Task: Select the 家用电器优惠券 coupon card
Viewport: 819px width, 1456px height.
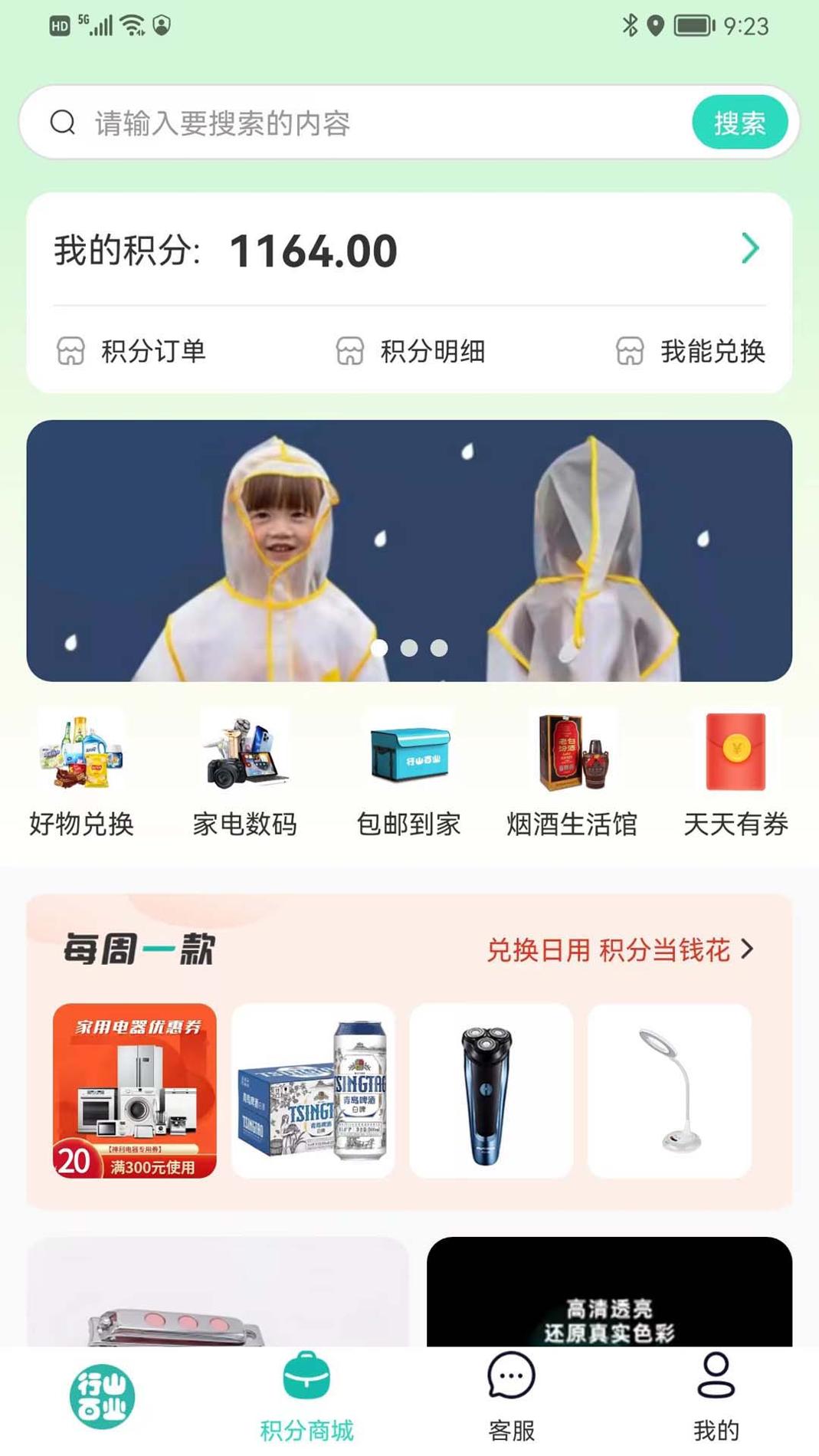Action: pos(135,1090)
